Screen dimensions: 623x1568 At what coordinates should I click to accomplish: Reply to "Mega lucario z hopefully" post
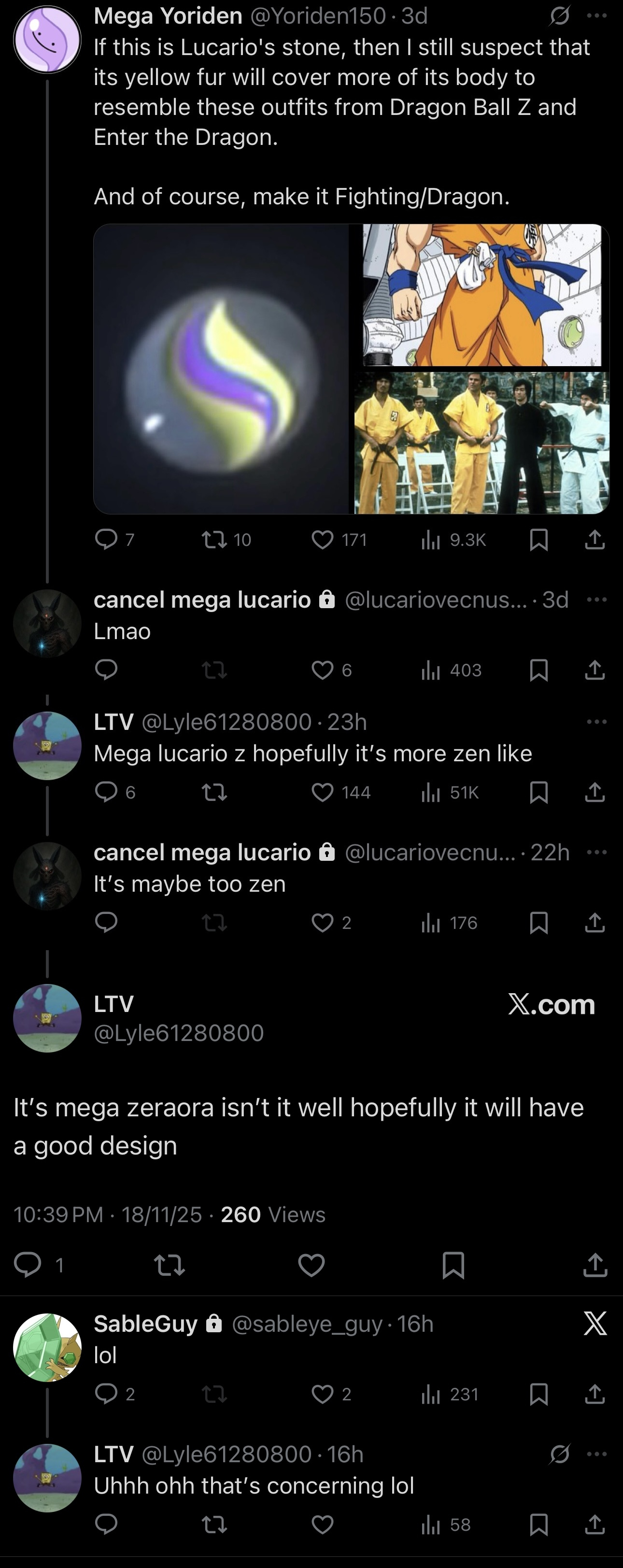(107, 792)
